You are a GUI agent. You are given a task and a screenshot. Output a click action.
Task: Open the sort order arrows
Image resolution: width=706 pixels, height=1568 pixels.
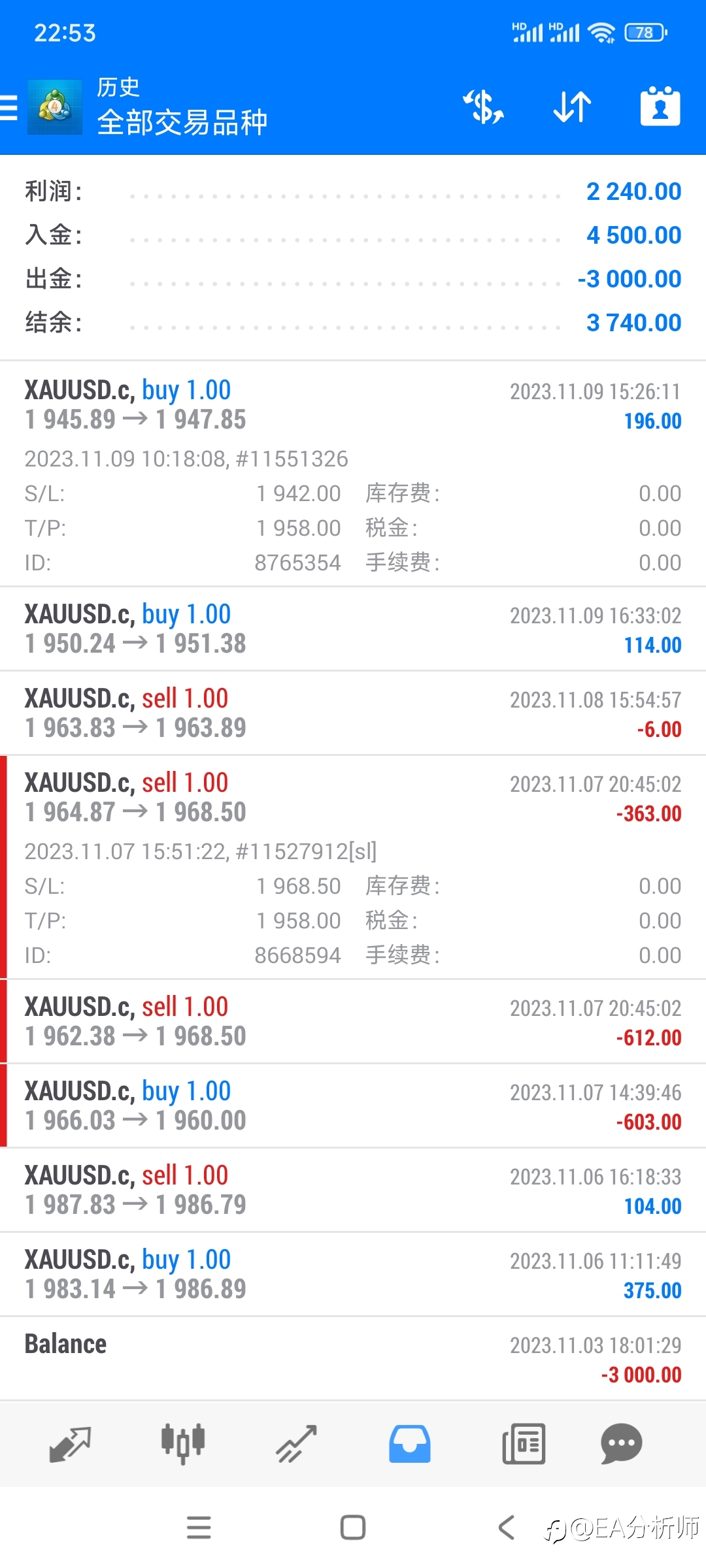pyautogui.click(x=572, y=107)
